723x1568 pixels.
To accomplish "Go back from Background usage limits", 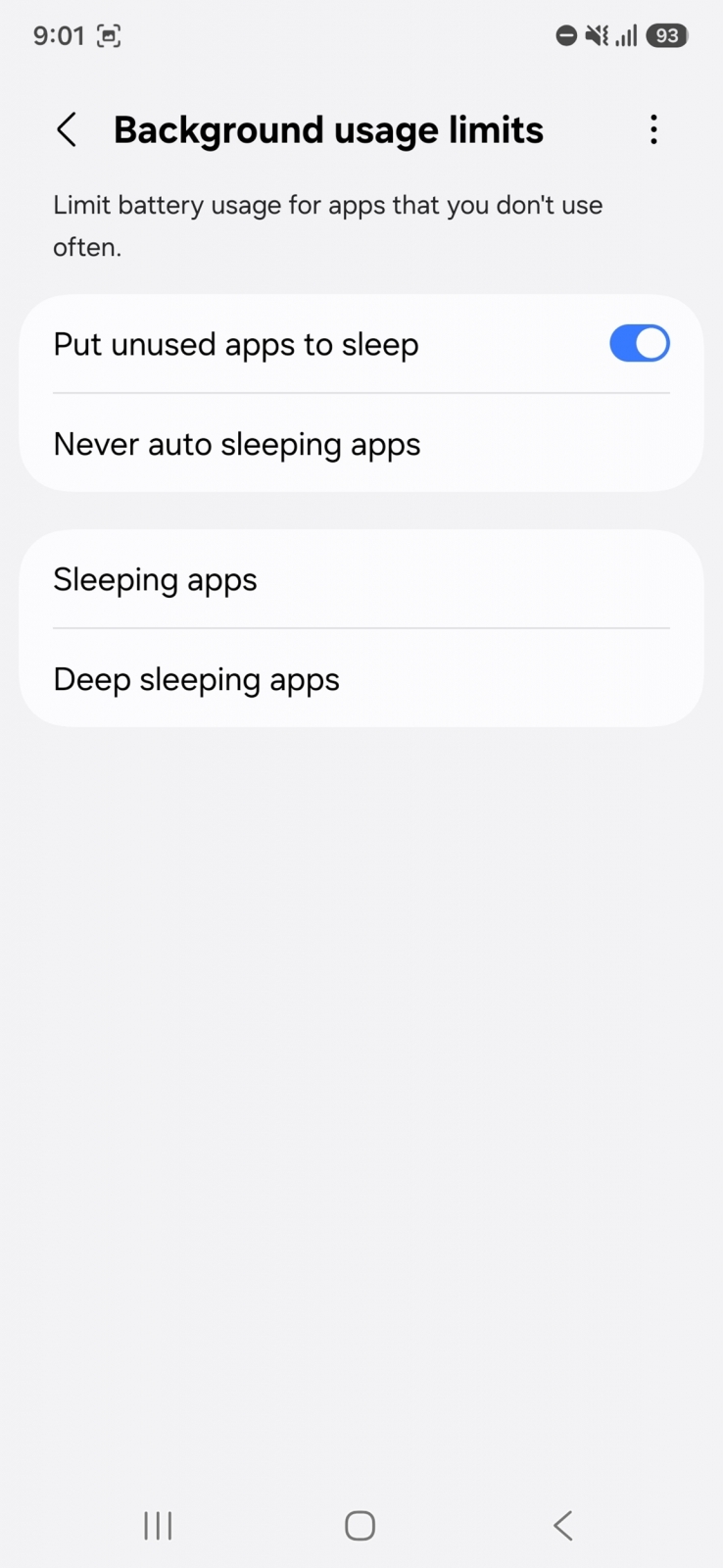I will [67, 129].
